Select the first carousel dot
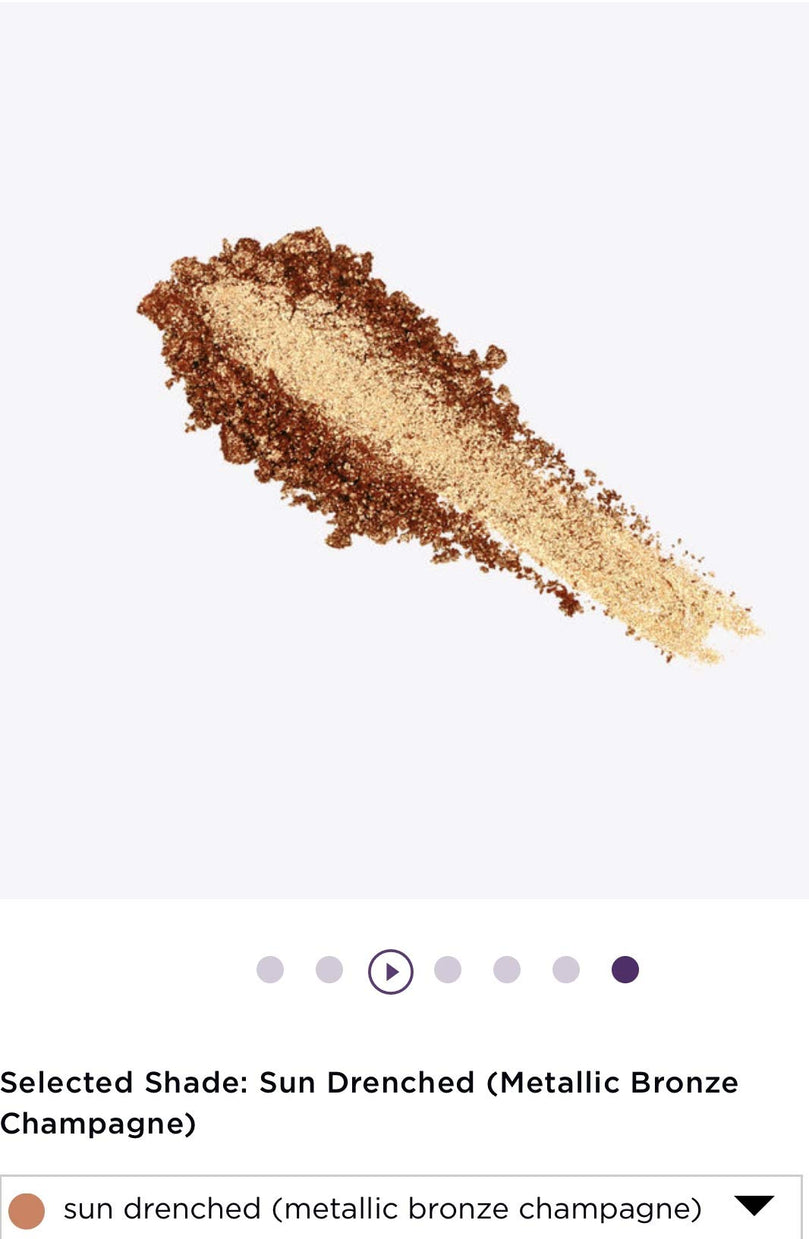The width and height of the screenshot is (809, 1239). (x=269, y=969)
